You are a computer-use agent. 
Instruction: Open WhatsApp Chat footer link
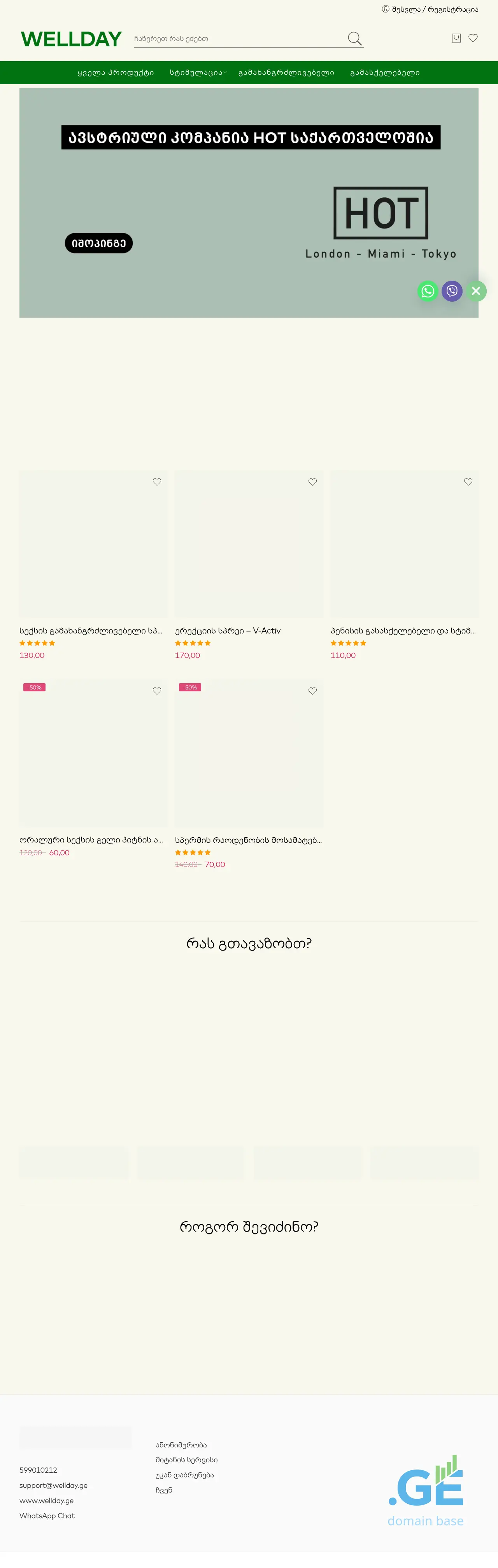pyautogui.click(x=47, y=1516)
